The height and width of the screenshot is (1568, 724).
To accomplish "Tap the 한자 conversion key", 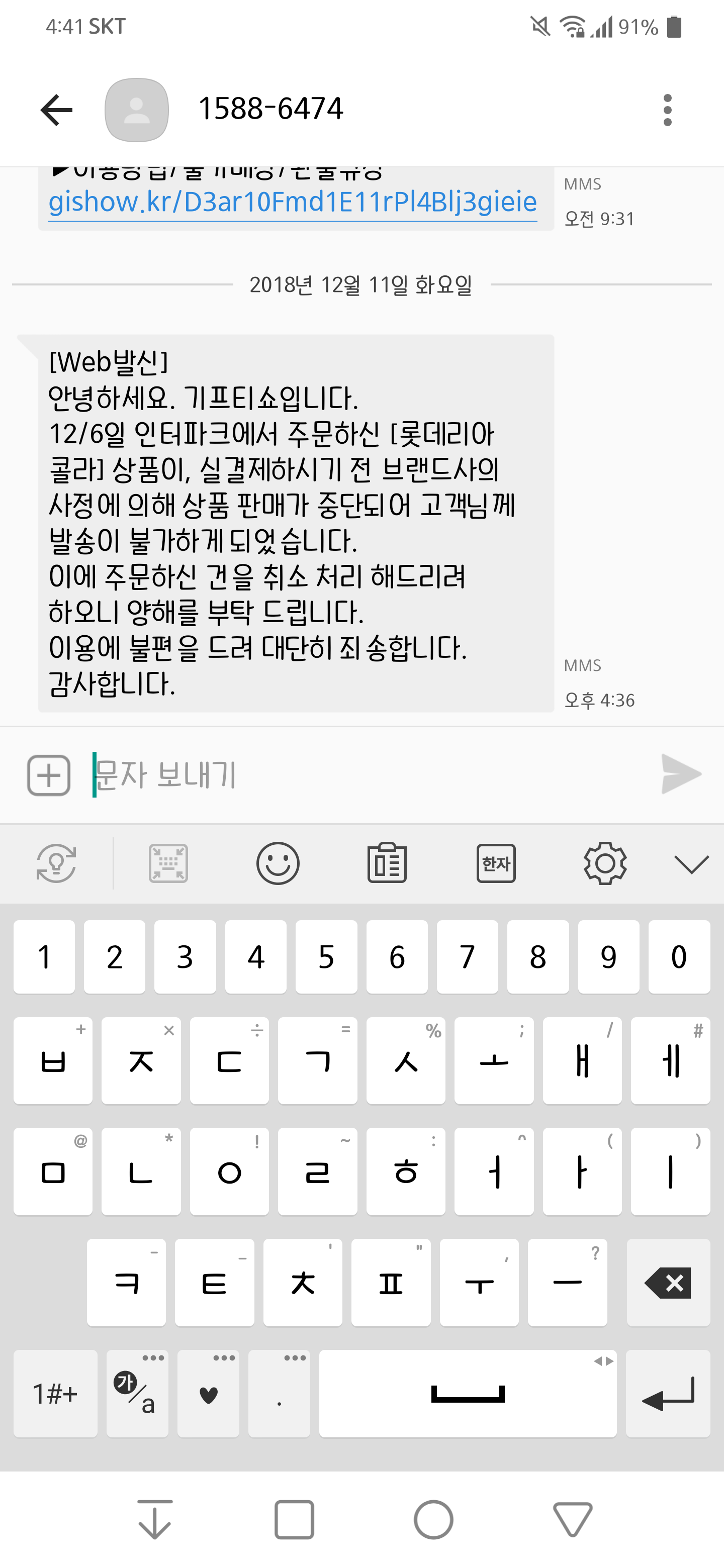I will pyautogui.click(x=496, y=863).
